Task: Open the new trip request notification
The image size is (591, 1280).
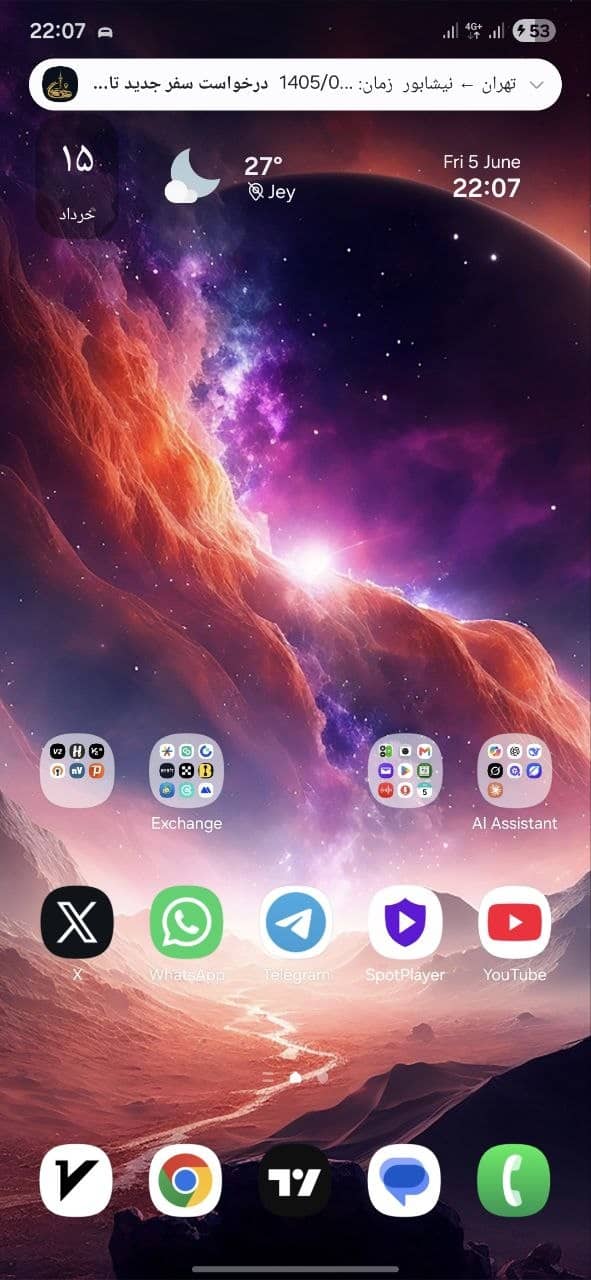Action: tap(295, 85)
